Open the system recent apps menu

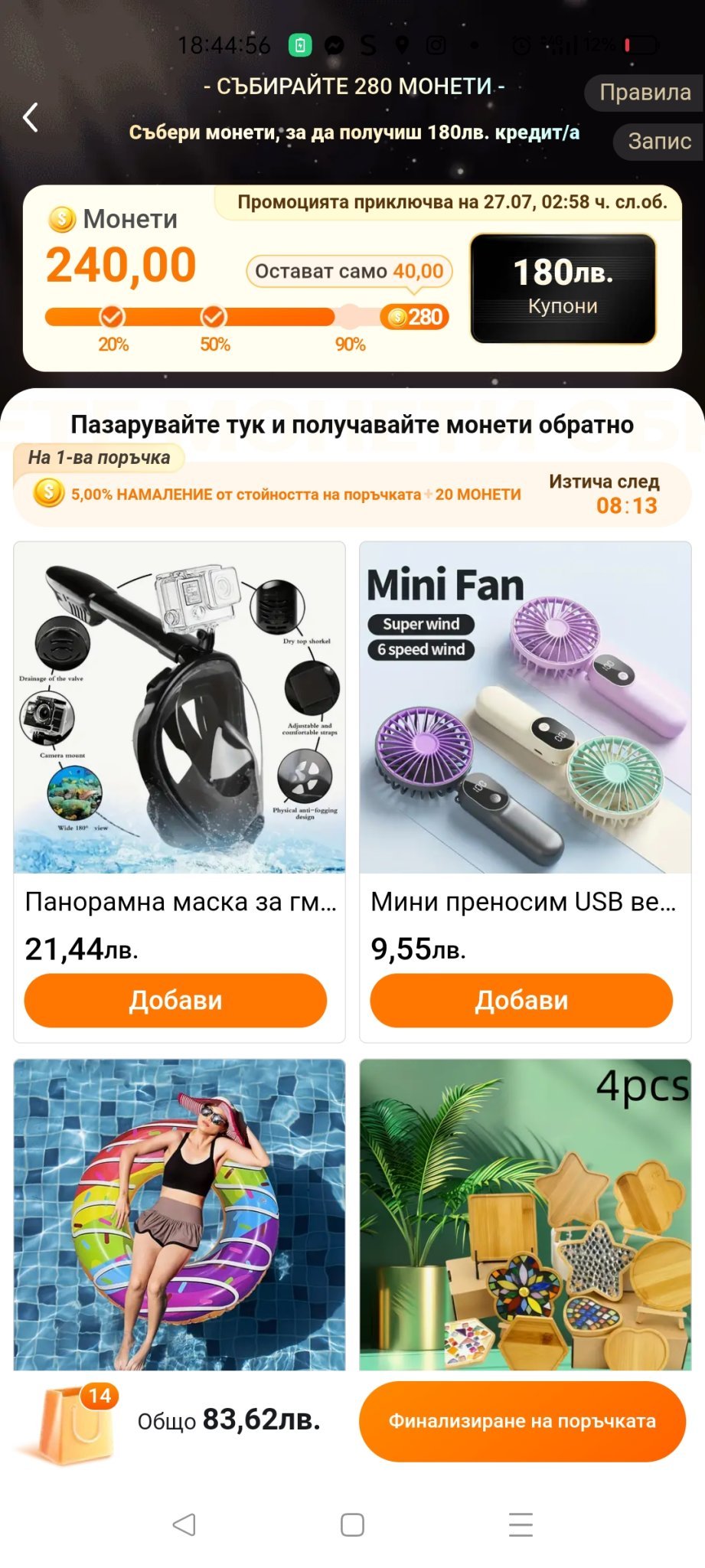click(x=521, y=1524)
